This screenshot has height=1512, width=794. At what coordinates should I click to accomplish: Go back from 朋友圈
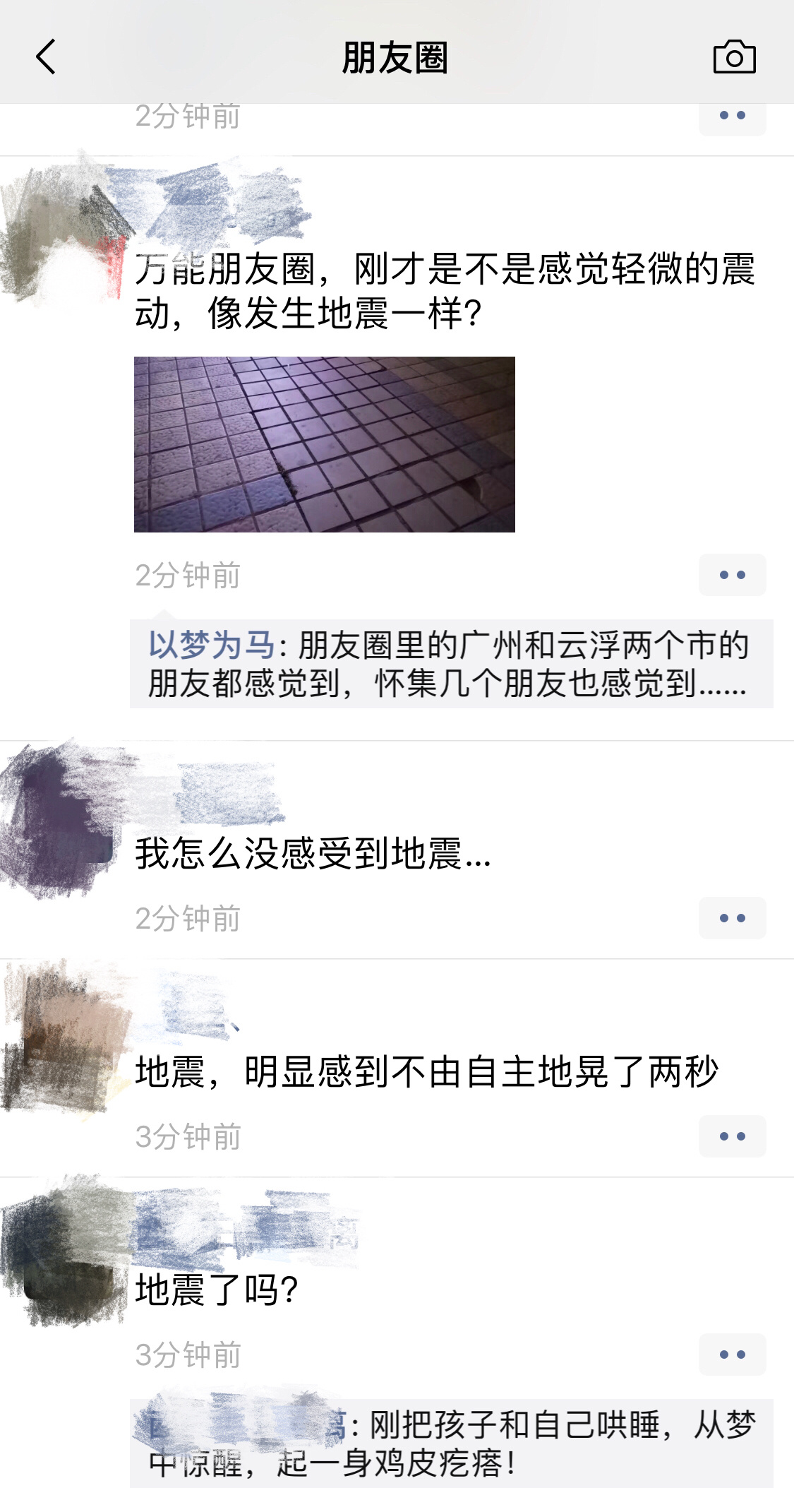pyautogui.click(x=46, y=57)
